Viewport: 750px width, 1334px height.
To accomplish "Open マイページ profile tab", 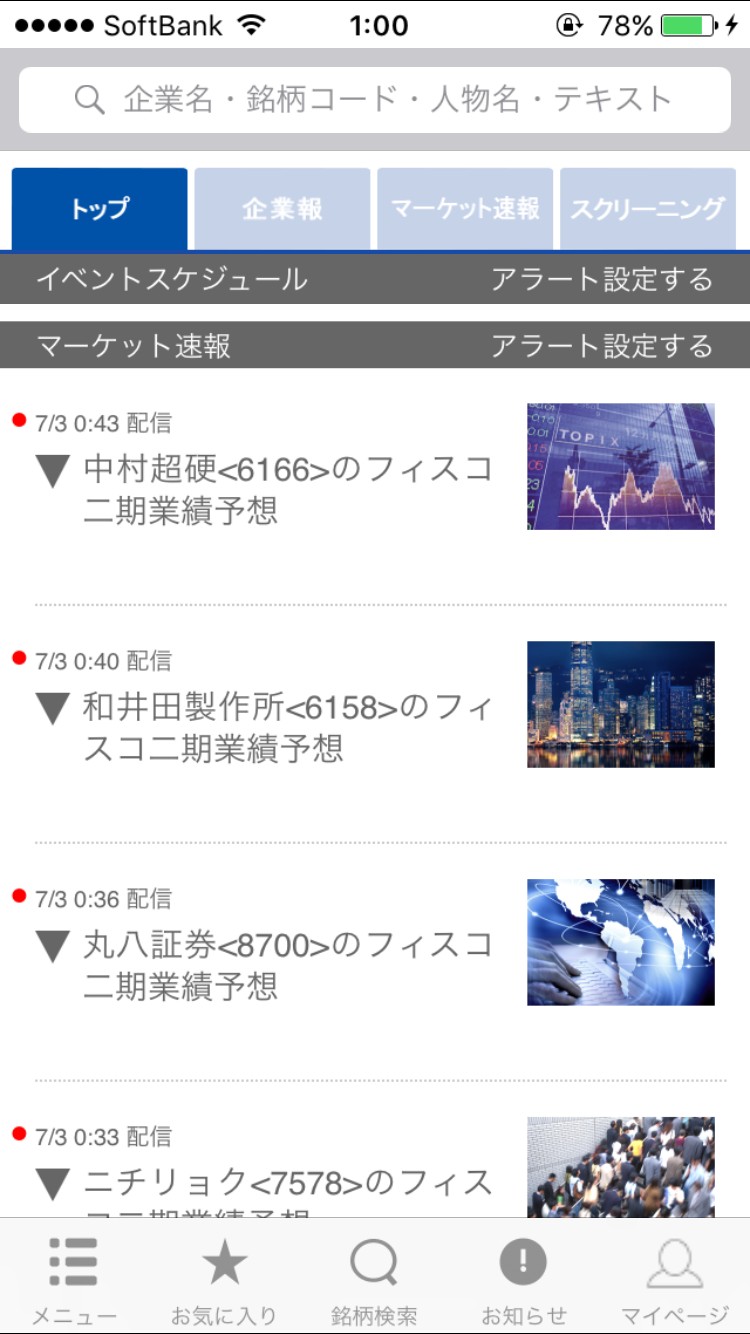I will (x=675, y=1280).
